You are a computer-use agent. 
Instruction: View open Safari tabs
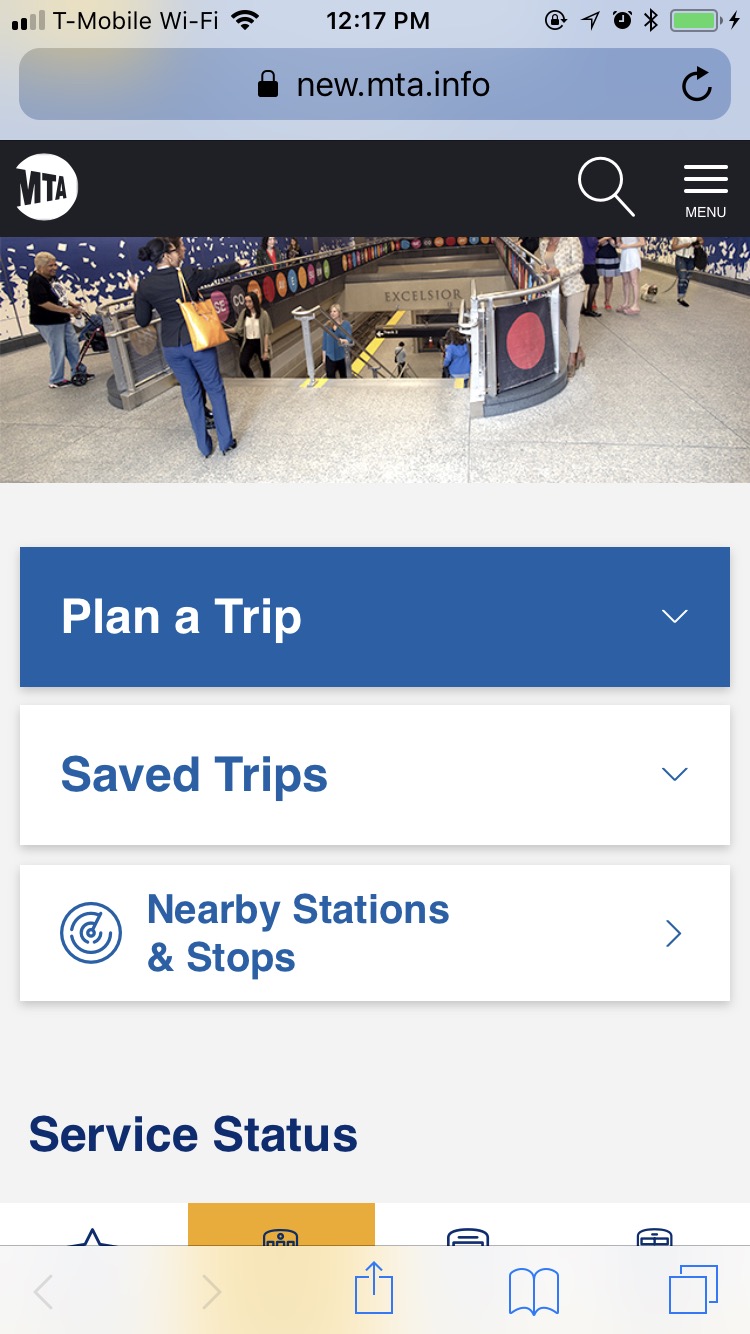[693, 1290]
